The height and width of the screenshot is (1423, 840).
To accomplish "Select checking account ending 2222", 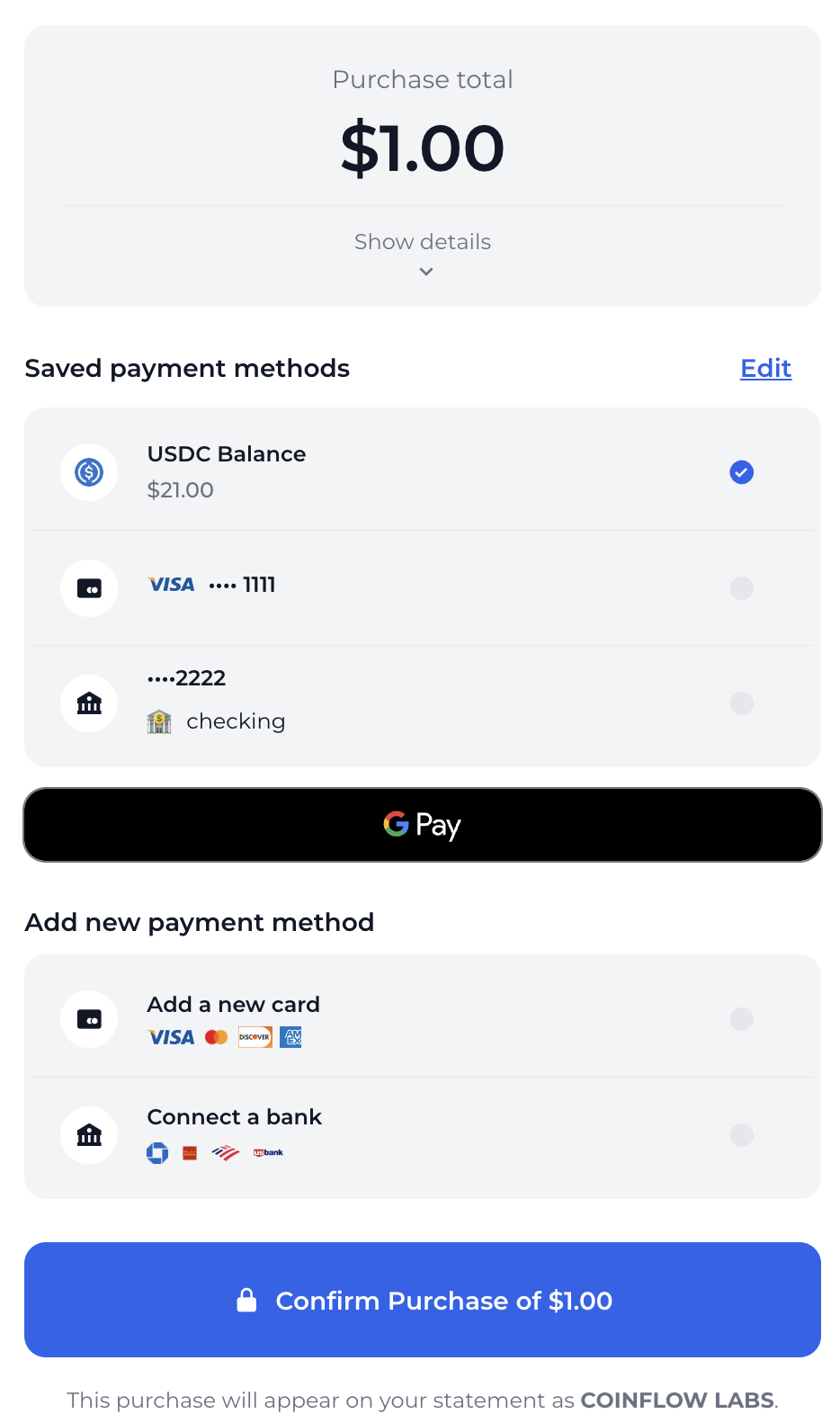I will 422,703.
